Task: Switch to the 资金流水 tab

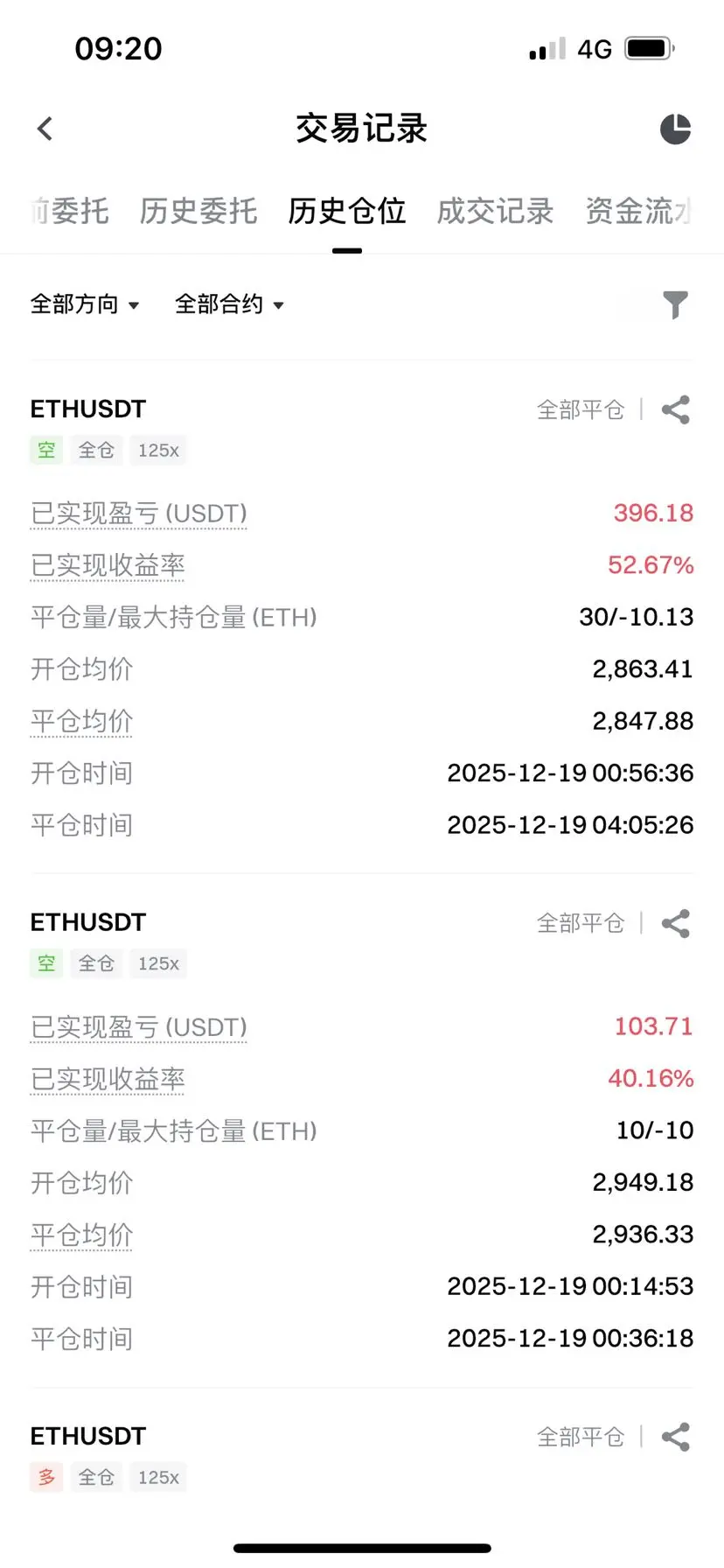Action: coord(640,211)
